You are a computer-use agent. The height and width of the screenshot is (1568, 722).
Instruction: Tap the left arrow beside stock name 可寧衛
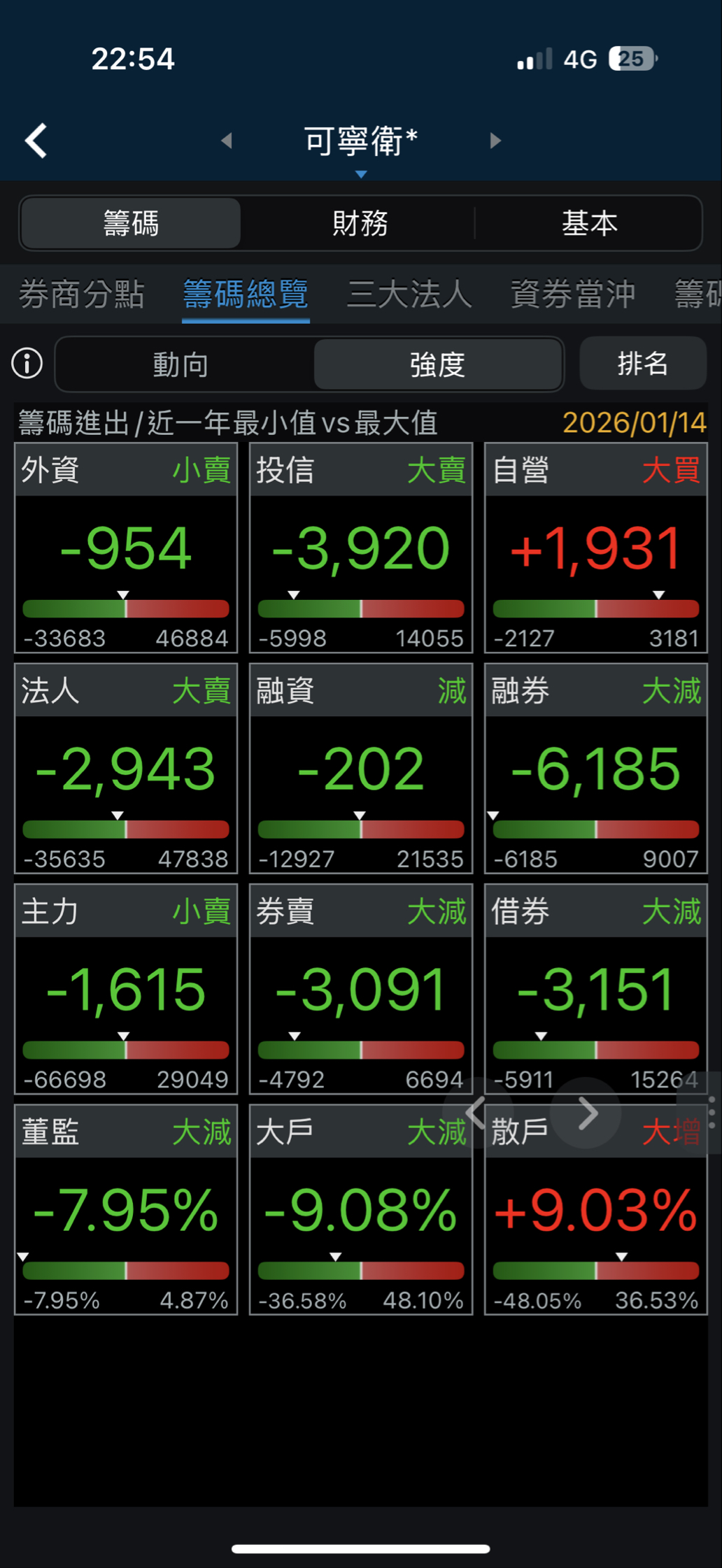(227, 140)
